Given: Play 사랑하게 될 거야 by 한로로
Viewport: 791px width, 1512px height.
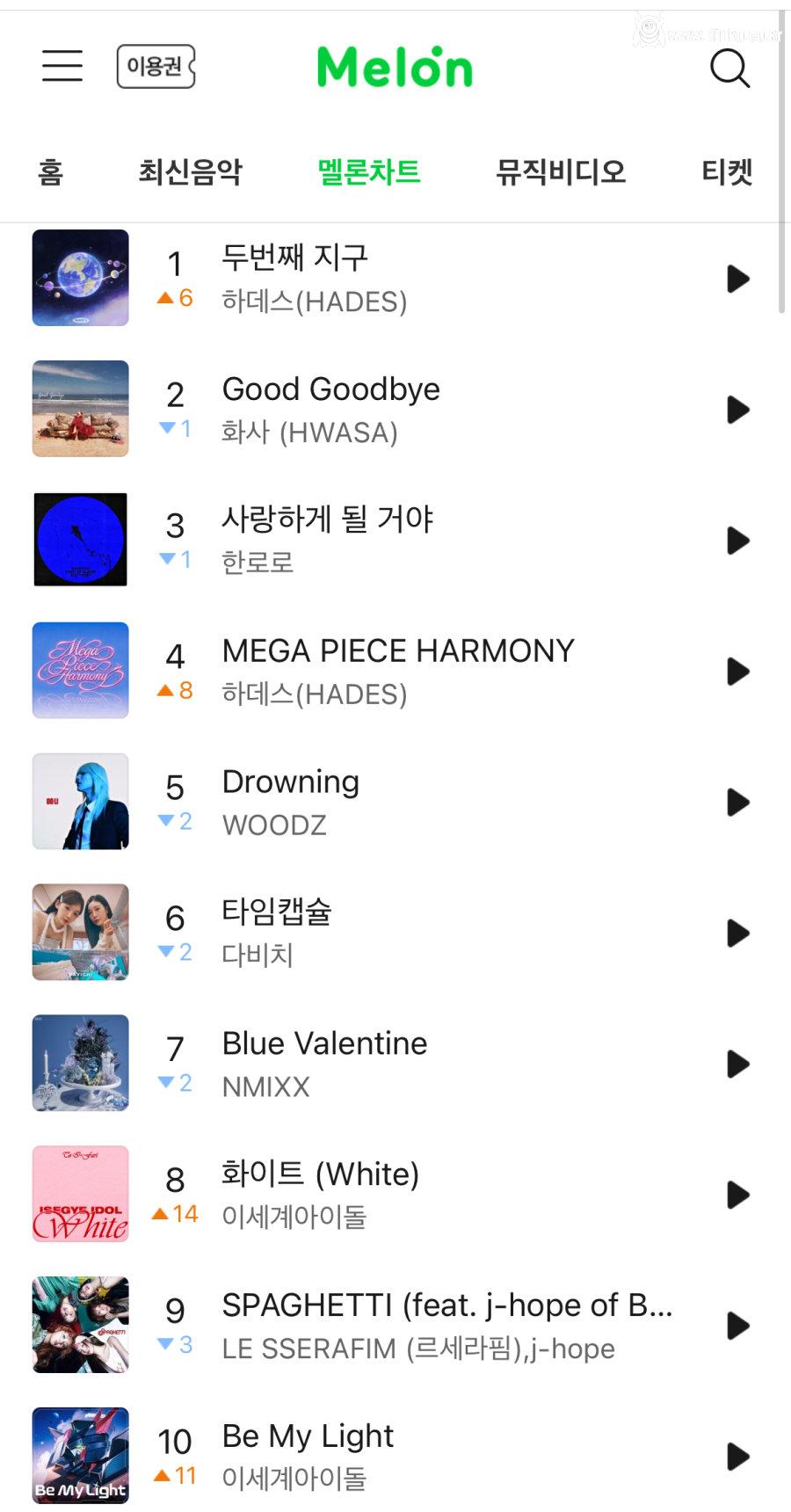Looking at the screenshot, I should pyautogui.click(x=738, y=541).
